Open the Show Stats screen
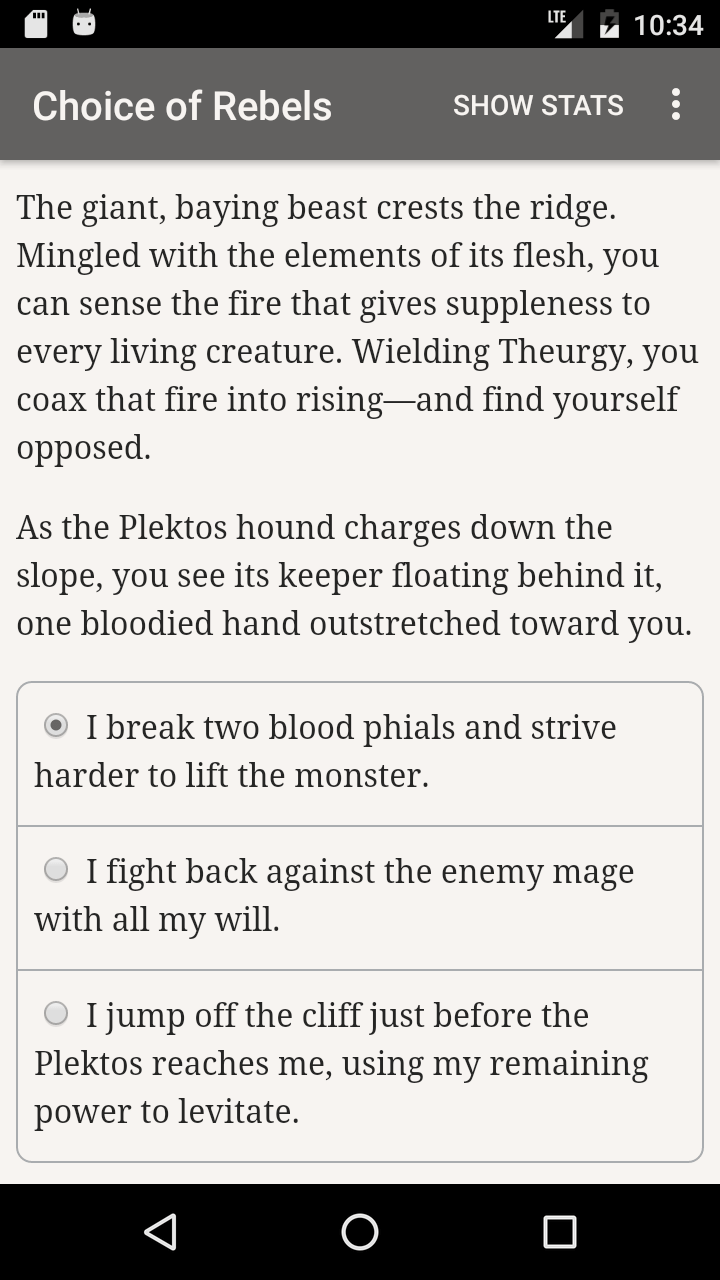The image size is (720, 1280). [x=538, y=105]
